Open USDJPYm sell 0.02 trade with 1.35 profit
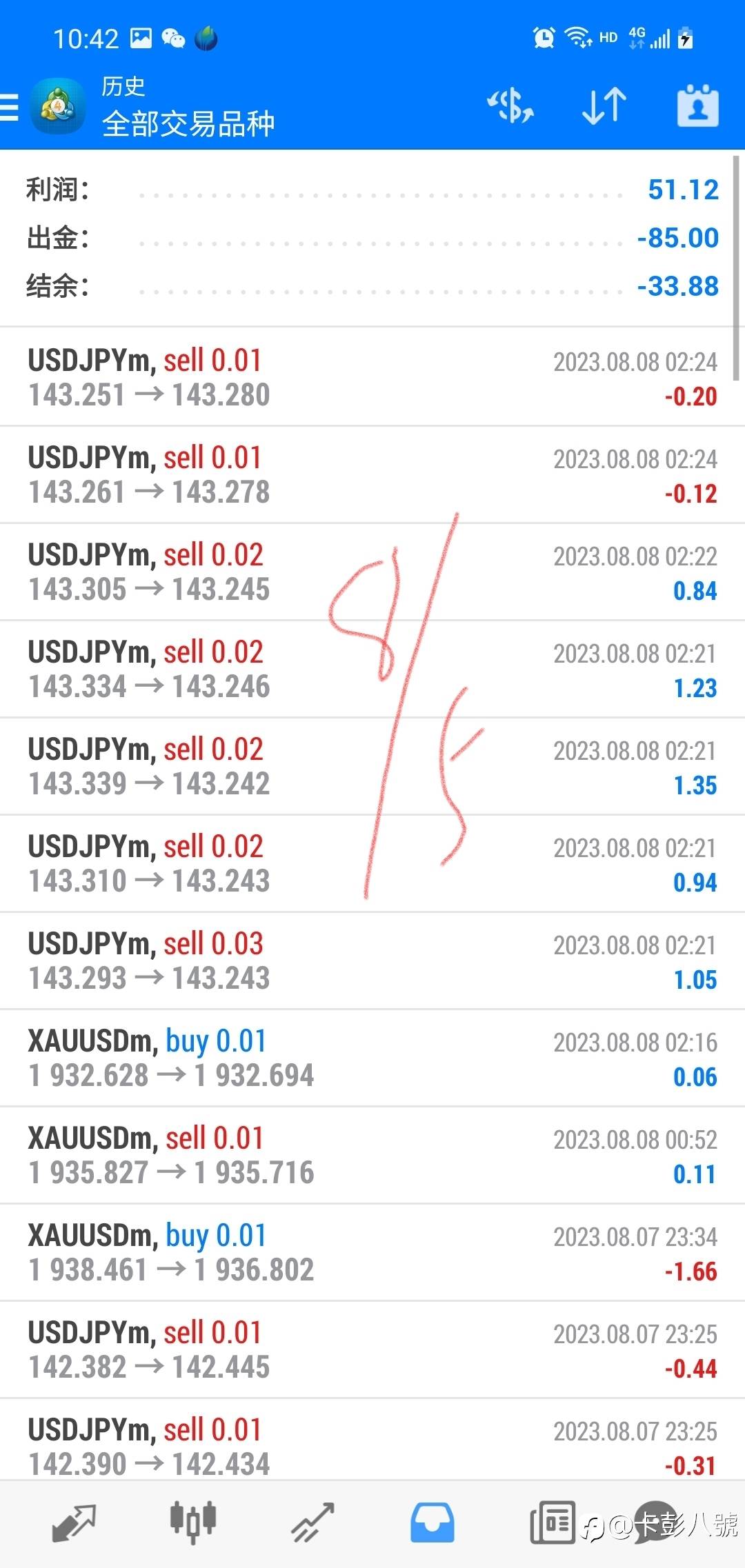Image resolution: width=745 pixels, height=1568 pixels. 372,766
